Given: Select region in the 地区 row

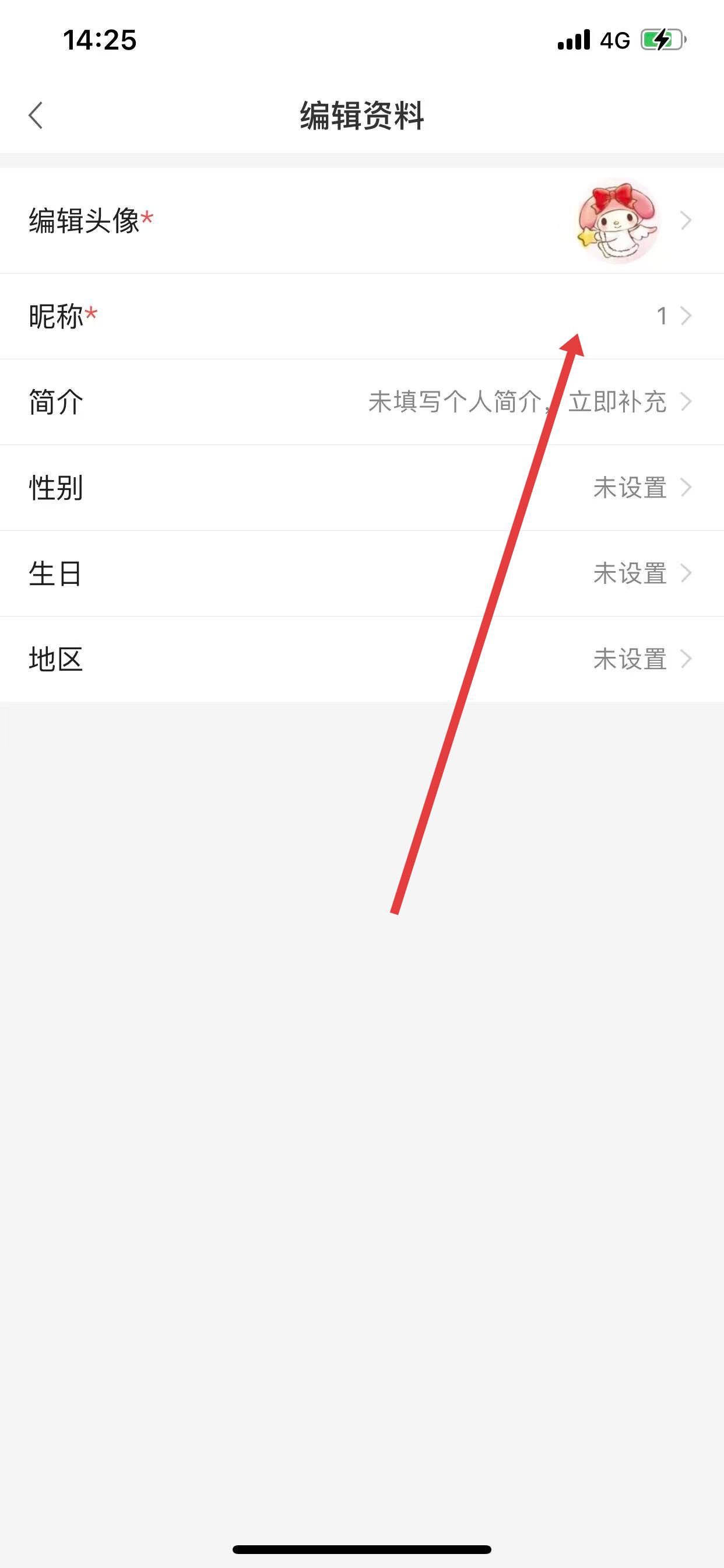Looking at the screenshot, I should (x=361, y=659).
